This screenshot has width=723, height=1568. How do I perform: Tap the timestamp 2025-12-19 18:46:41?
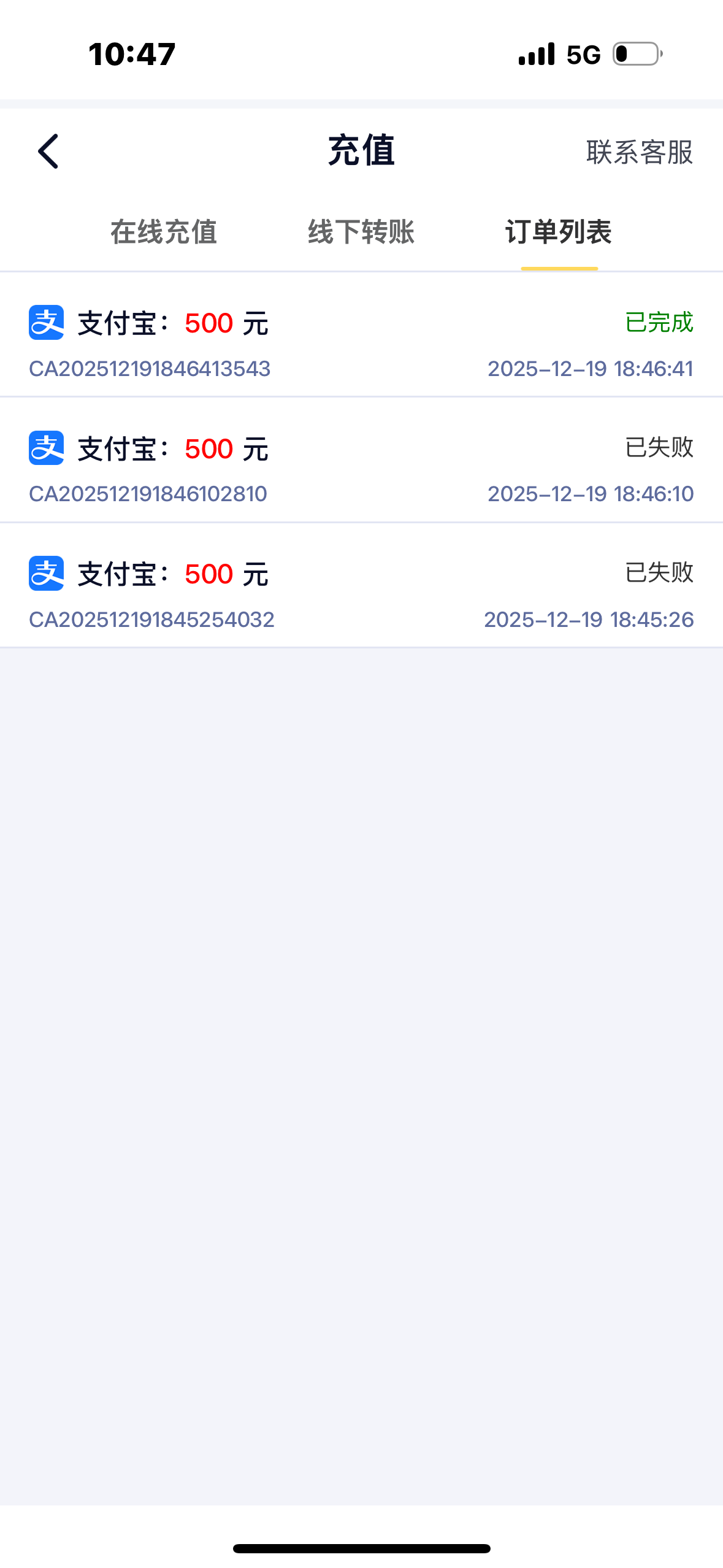tap(591, 369)
